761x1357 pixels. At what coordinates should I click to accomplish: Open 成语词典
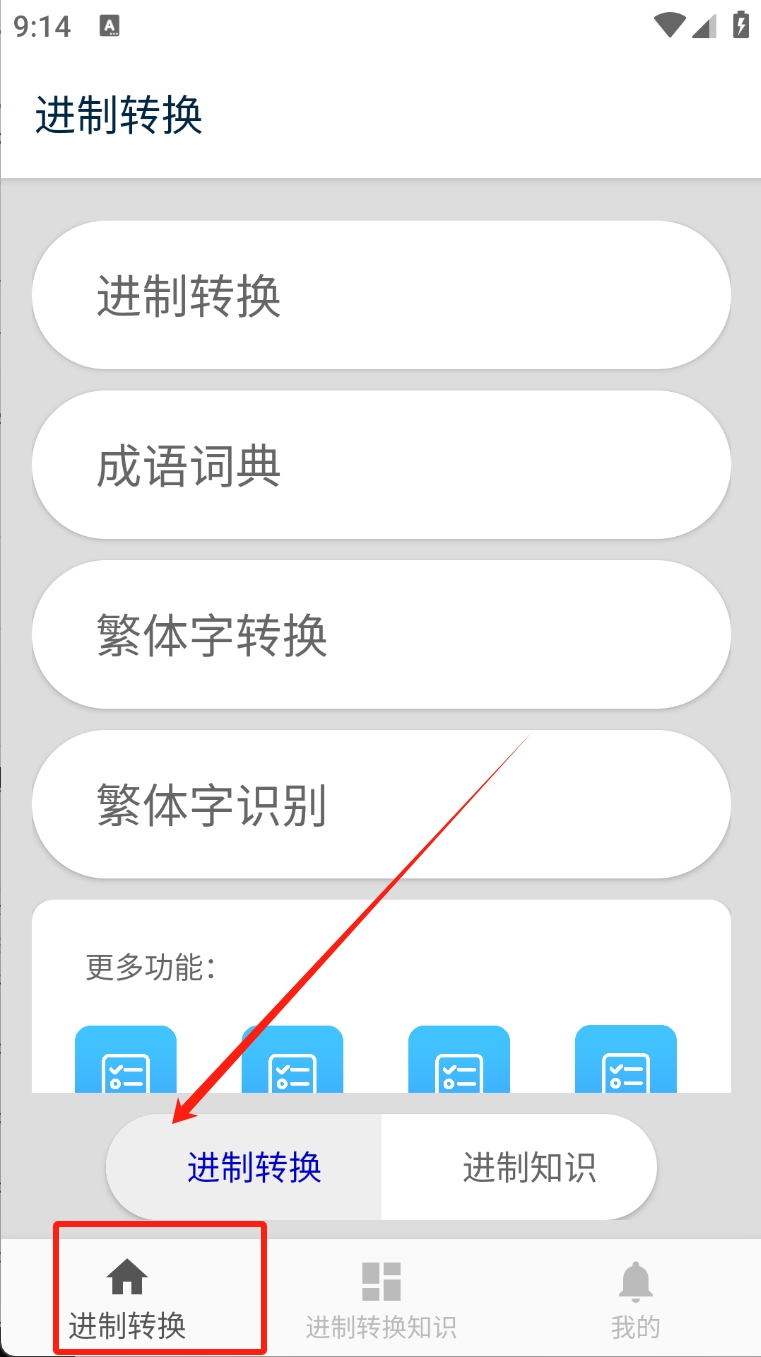(381, 466)
